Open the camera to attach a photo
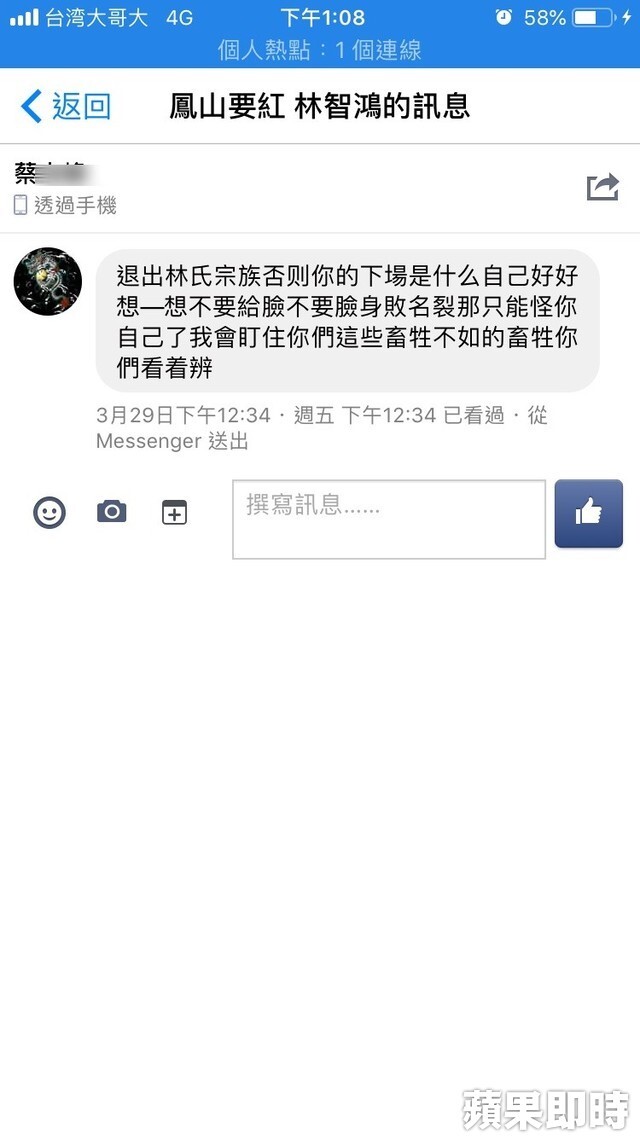 pyautogui.click(x=111, y=512)
